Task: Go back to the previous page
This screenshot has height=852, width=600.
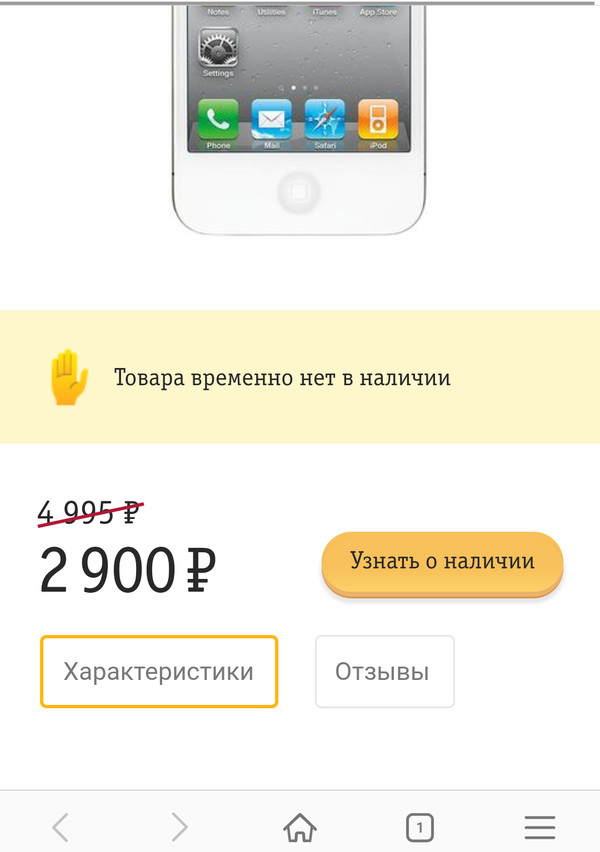Action: pos(61,826)
